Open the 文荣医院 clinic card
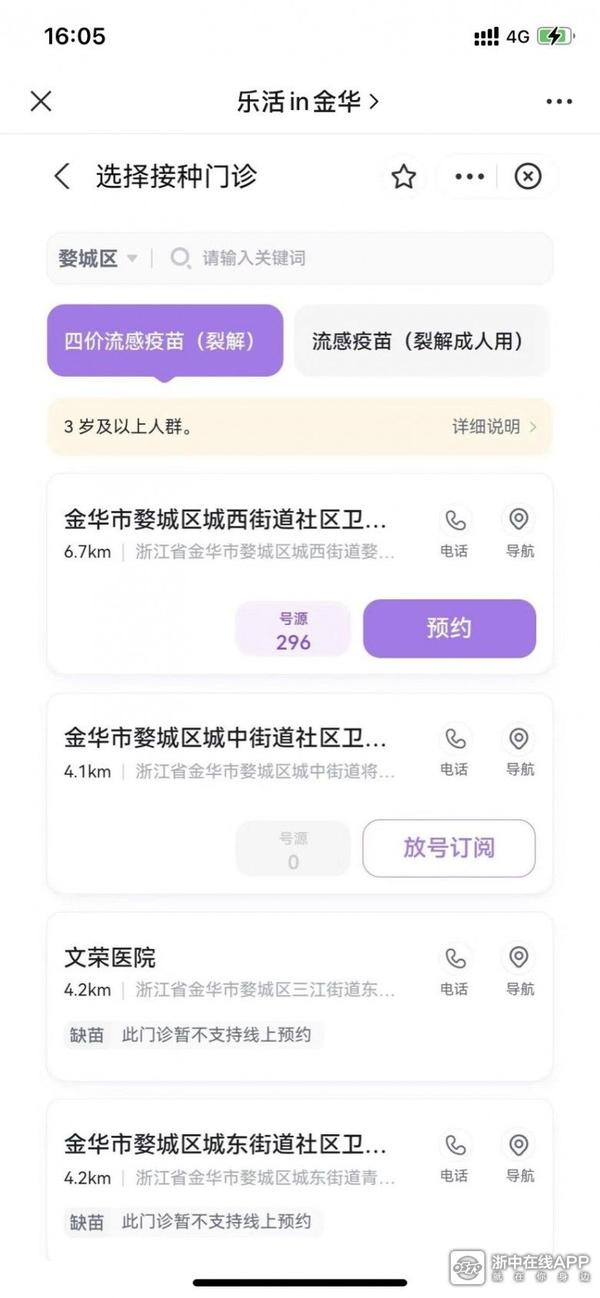The width and height of the screenshot is (600, 1298). coord(300,996)
